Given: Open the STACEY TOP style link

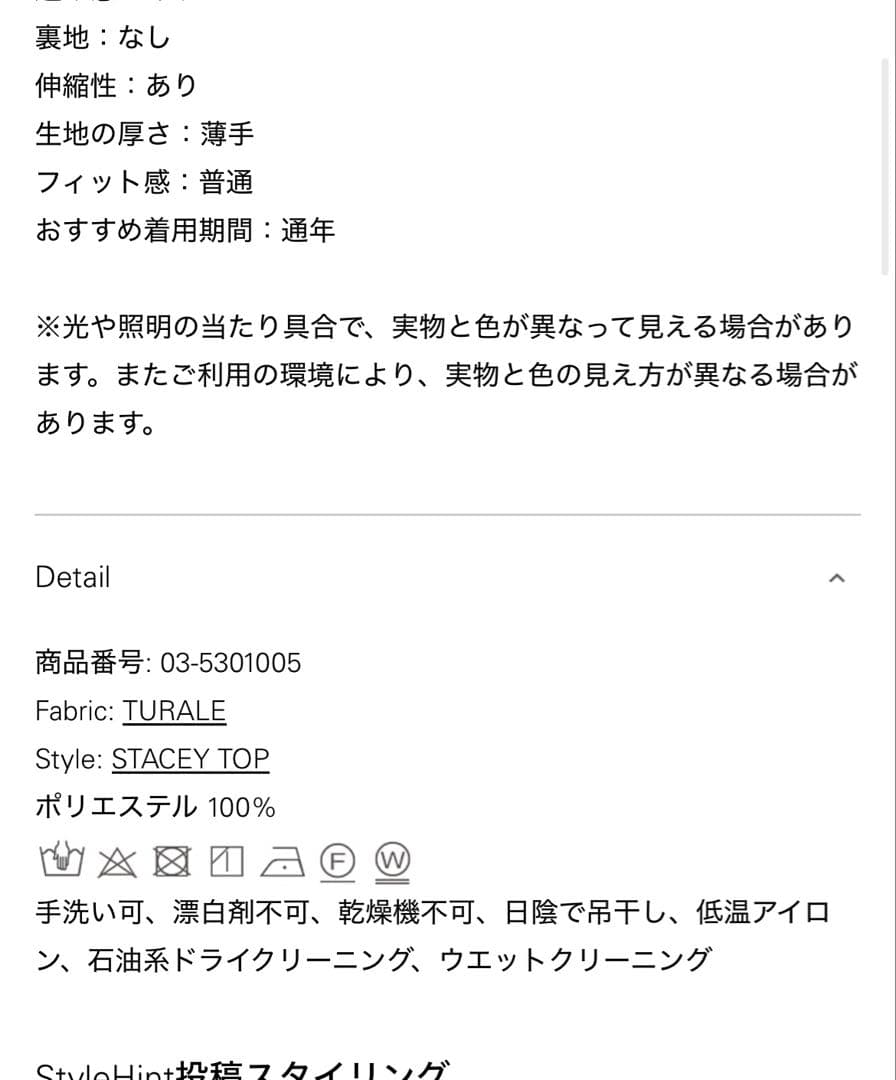Looking at the screenshot, I should (190, 759).
